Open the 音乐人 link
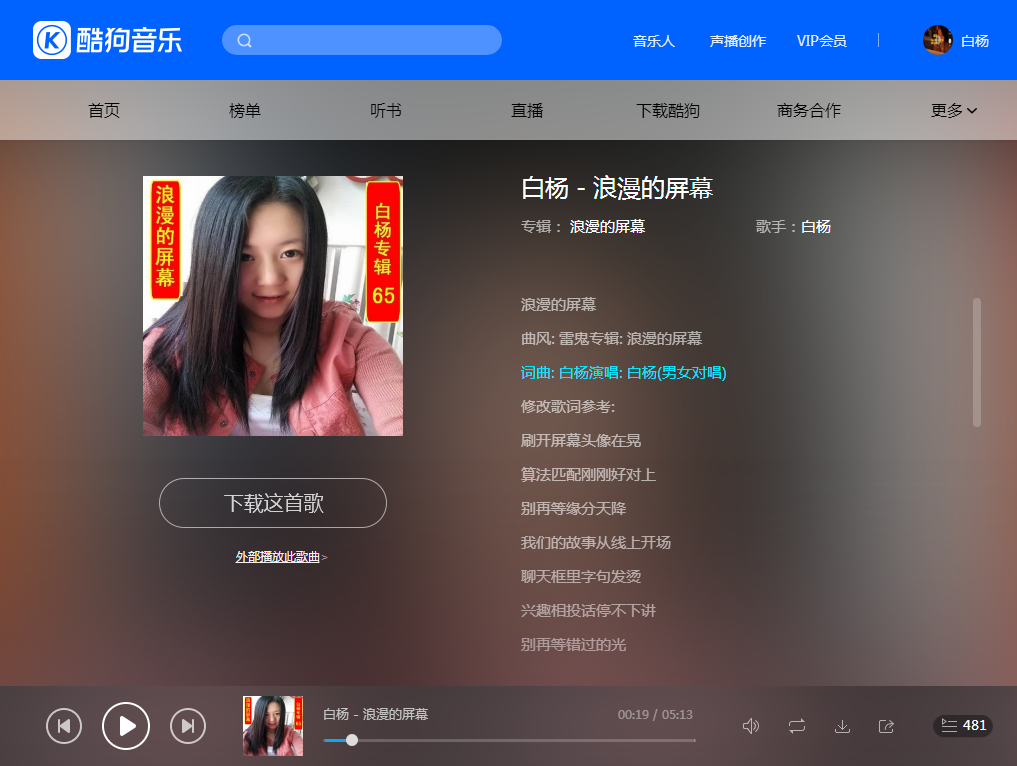 click(x=653, y=41)
